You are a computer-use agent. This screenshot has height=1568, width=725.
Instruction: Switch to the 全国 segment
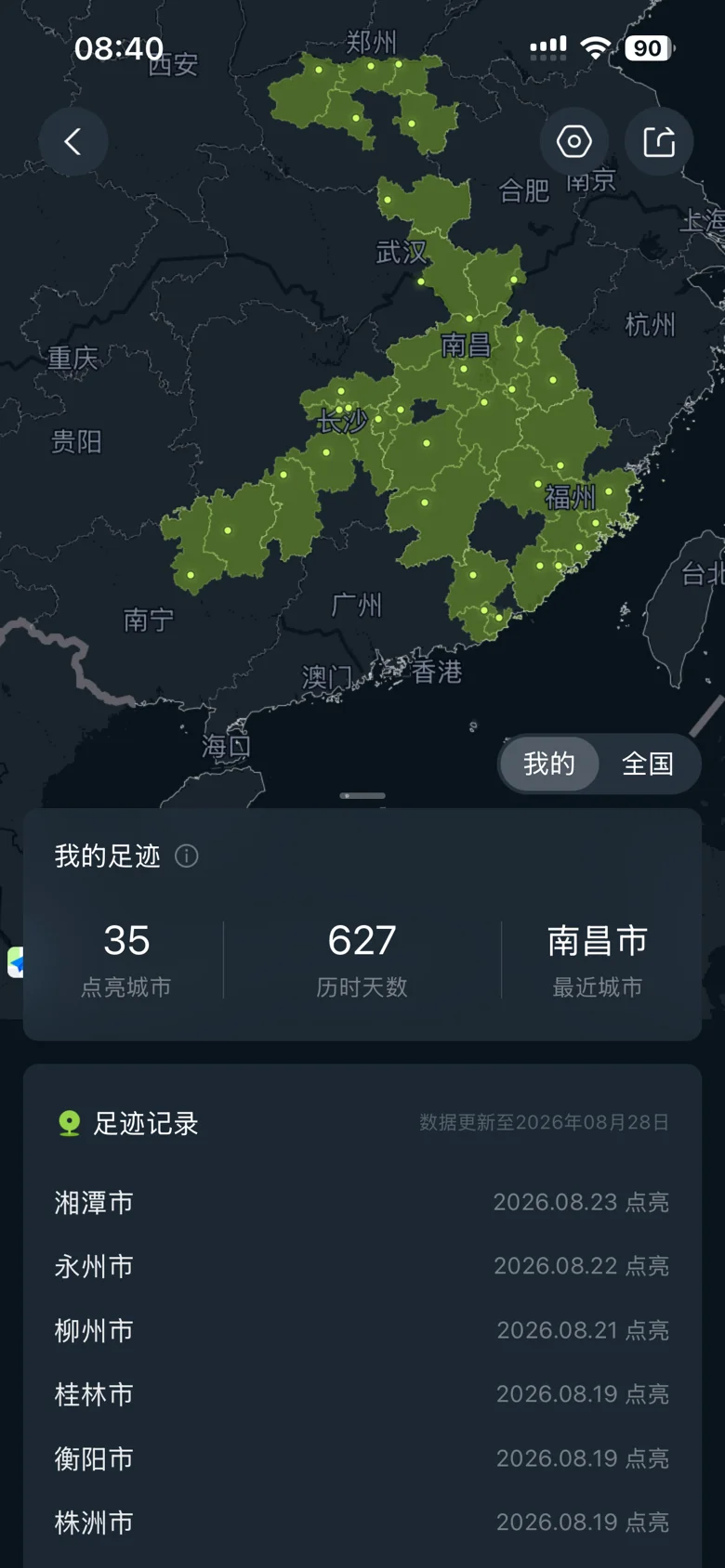point(648,764)
